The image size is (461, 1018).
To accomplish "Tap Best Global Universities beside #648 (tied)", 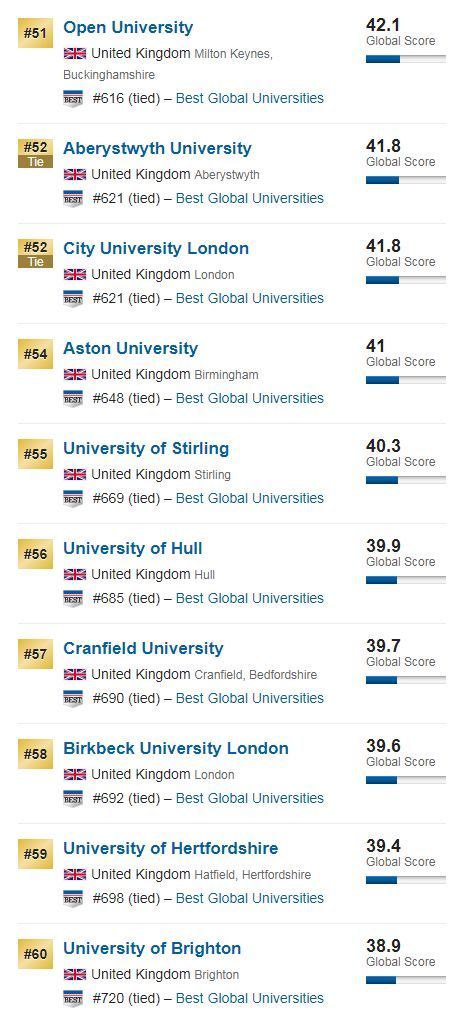I will (250, 399).
